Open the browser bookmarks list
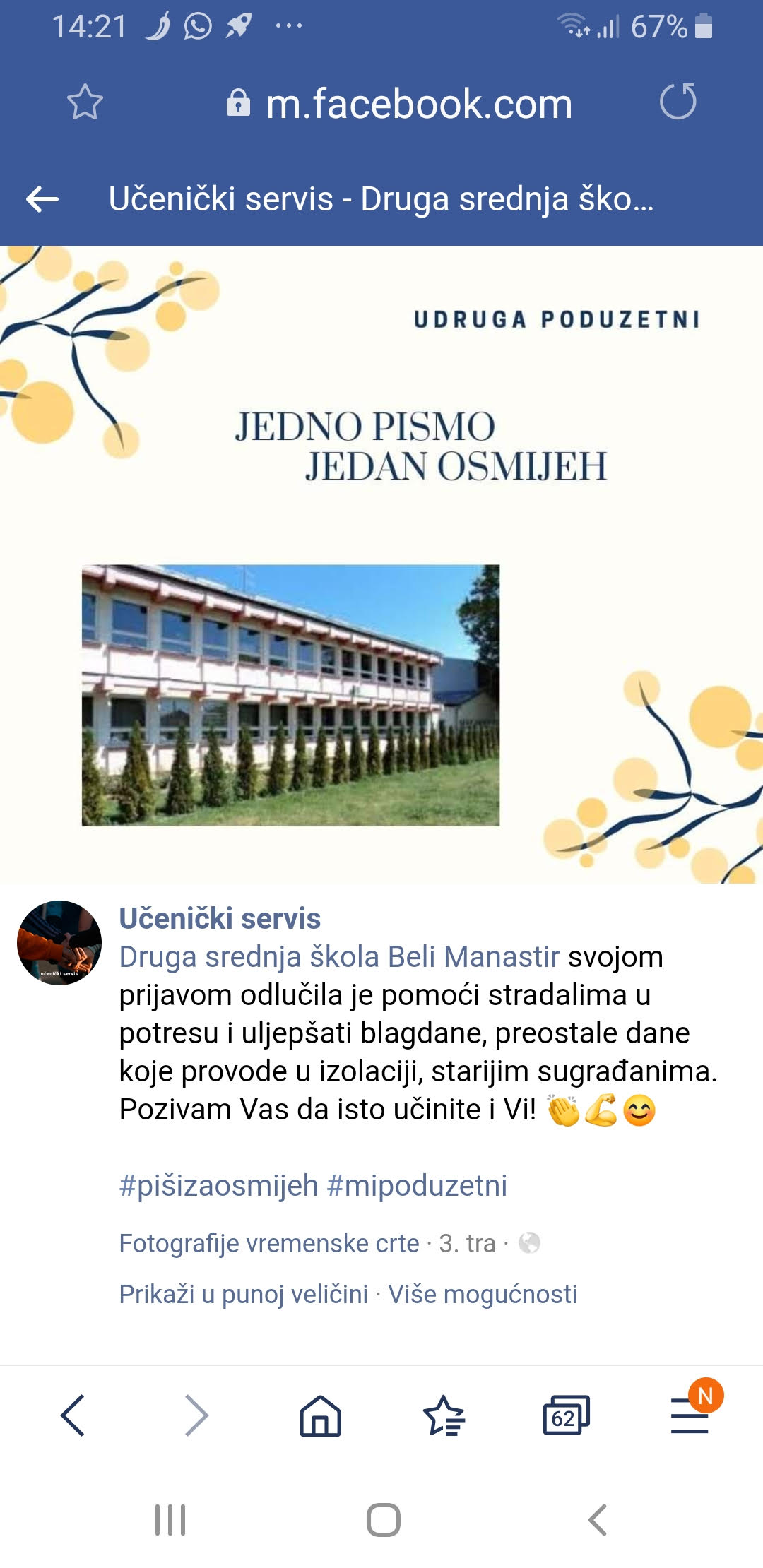The image size is (763, 1568). pos(444,1415)
